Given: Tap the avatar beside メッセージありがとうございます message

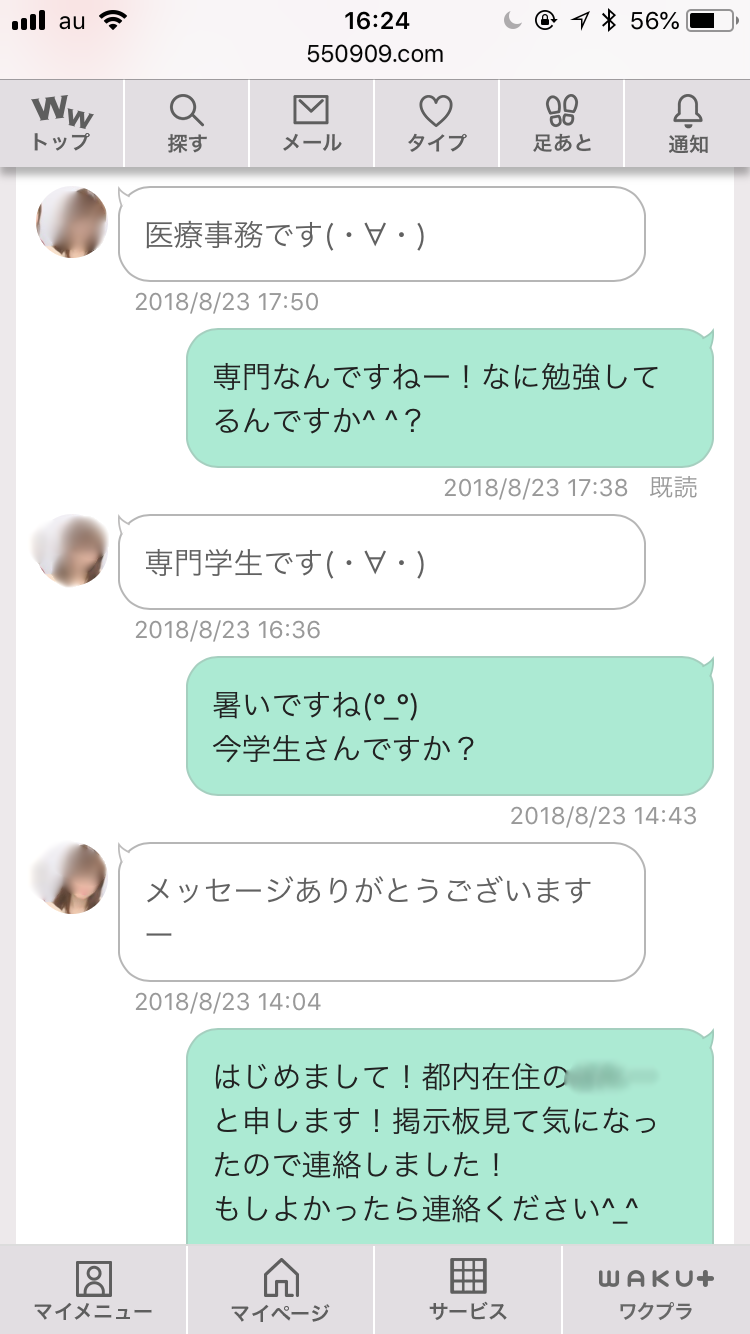Looking at the screenshot, I should click(x=70, y=880).
